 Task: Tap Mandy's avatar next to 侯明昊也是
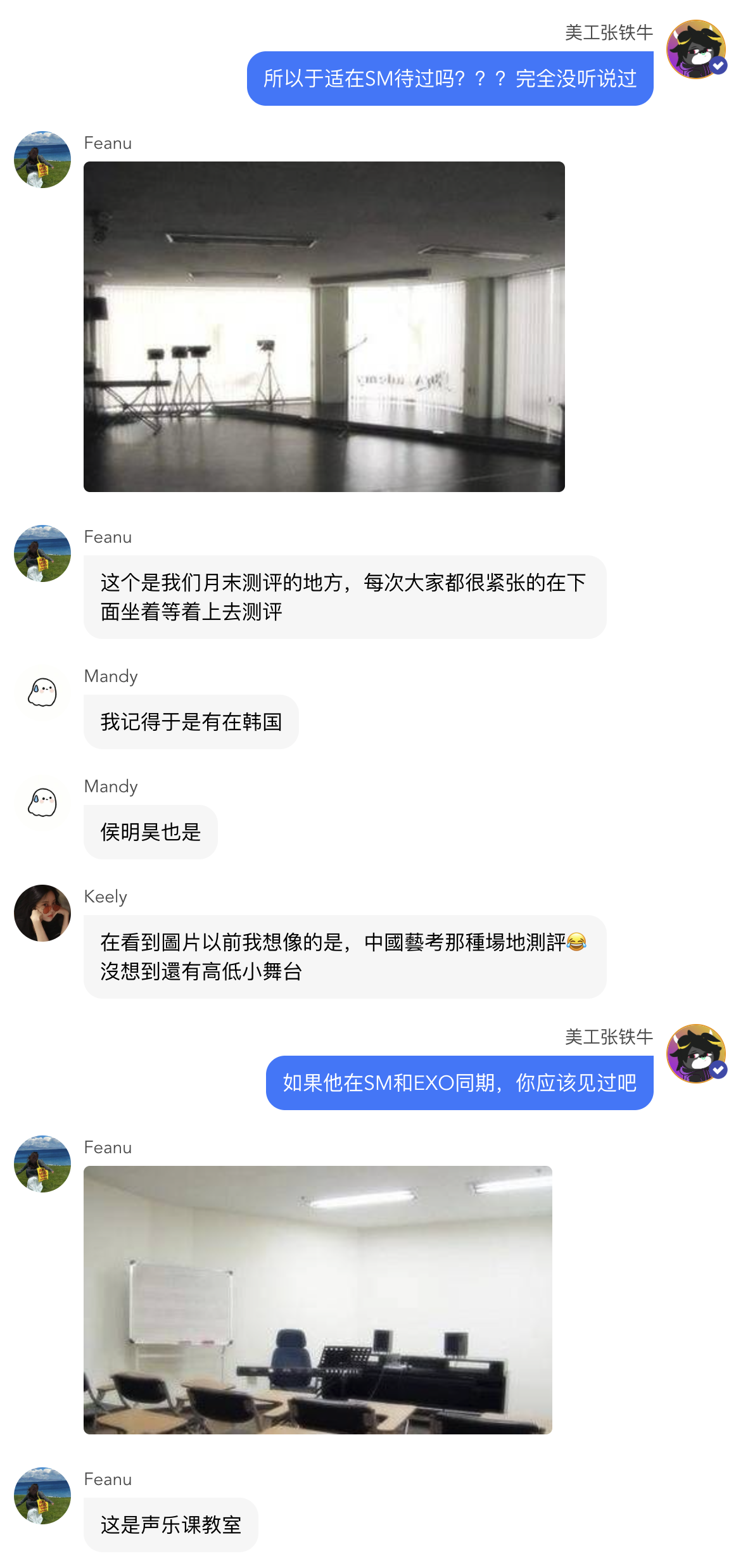(42, 802)
